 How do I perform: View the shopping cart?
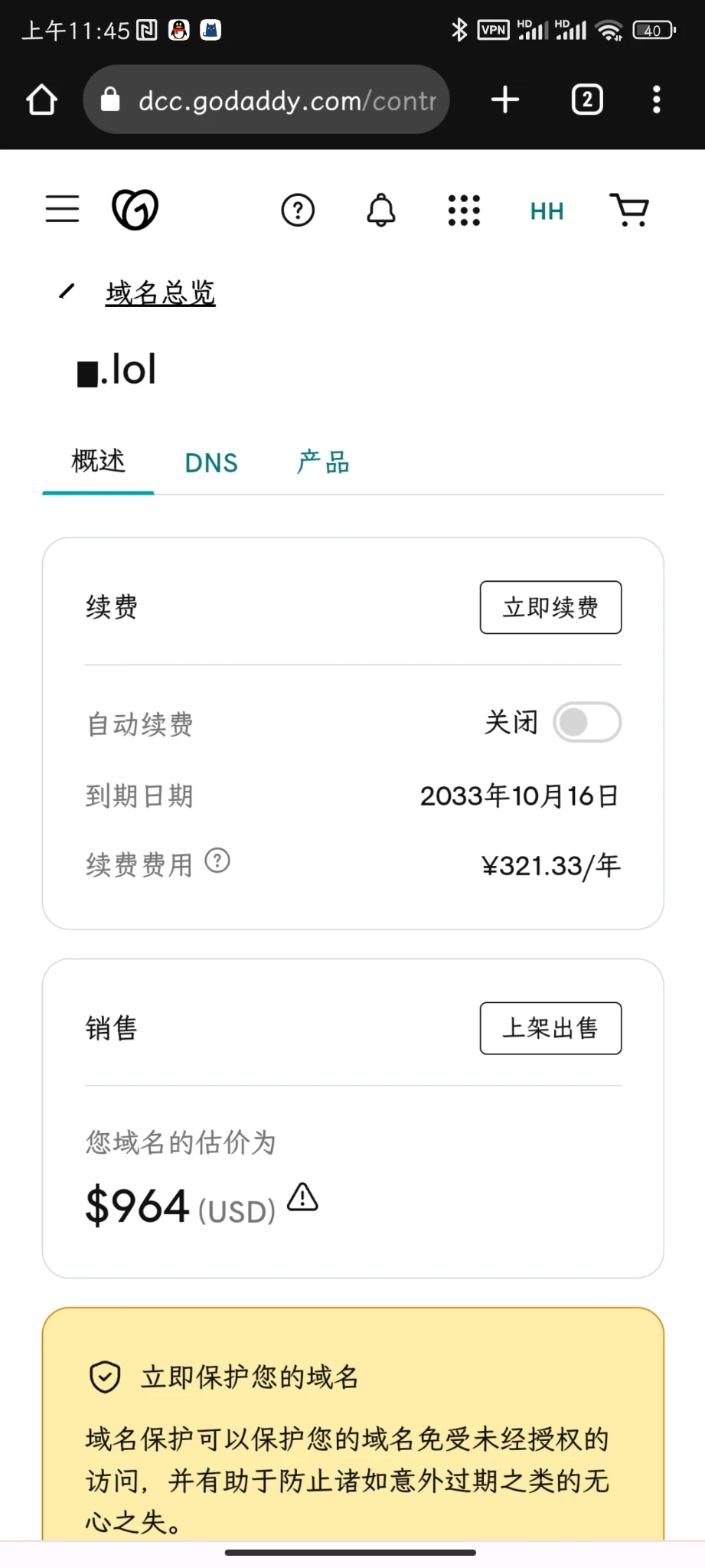coord(629,210)
